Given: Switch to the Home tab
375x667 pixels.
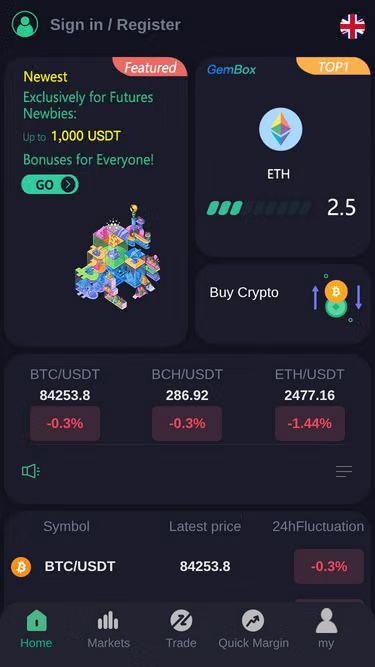Looking at the screenshot, I should click(37, 629).
